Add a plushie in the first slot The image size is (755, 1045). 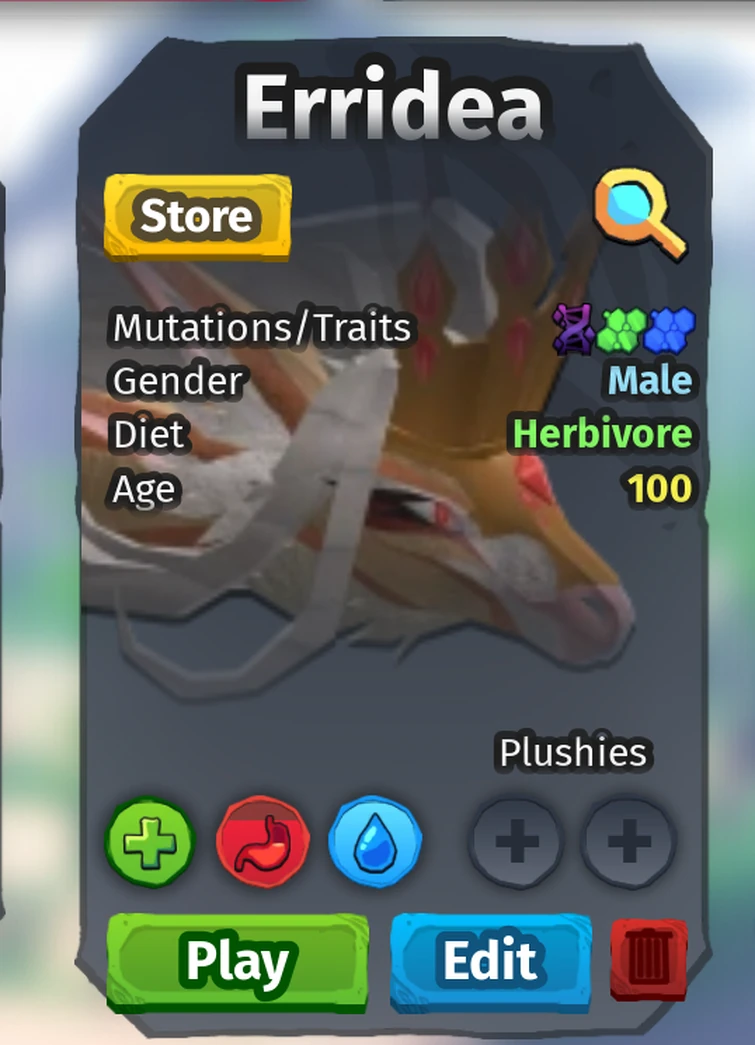[x=516, y=843]
